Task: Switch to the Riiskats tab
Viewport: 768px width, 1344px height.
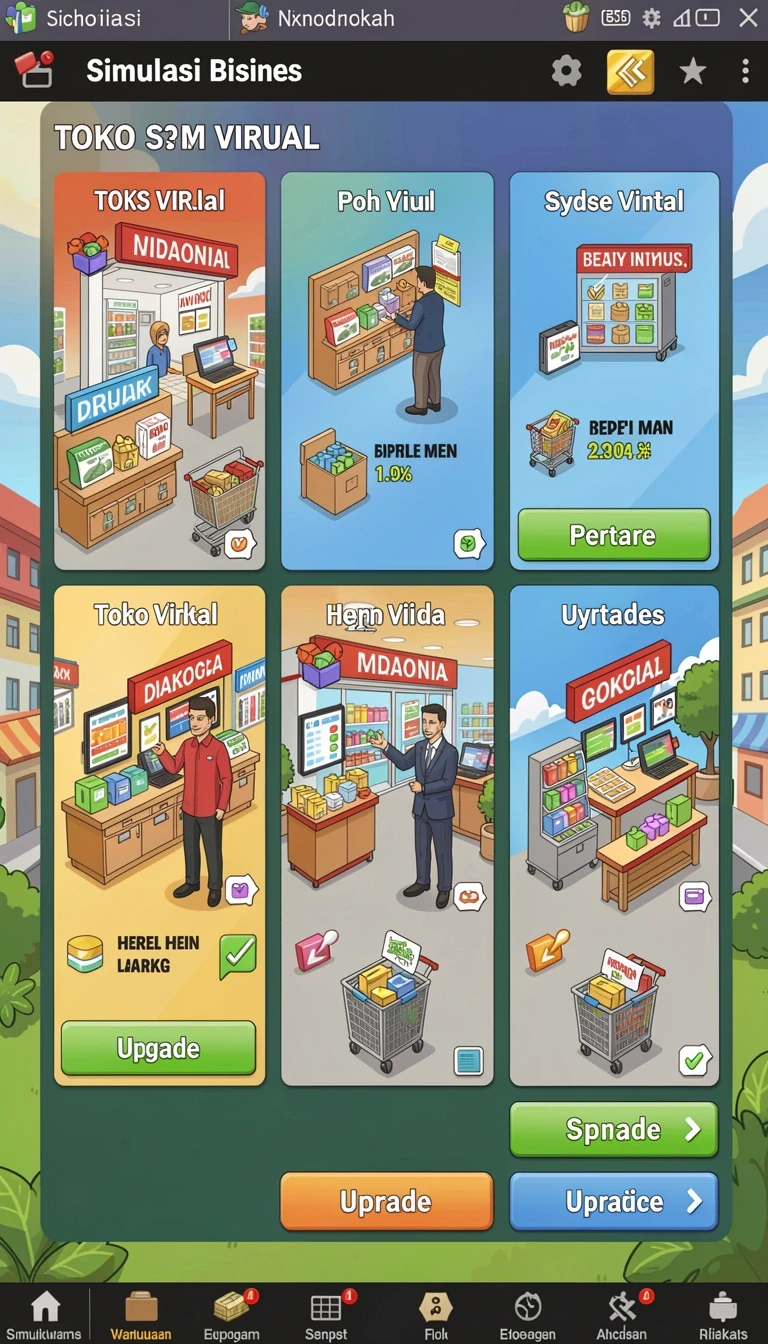Action: point(723,1314)
